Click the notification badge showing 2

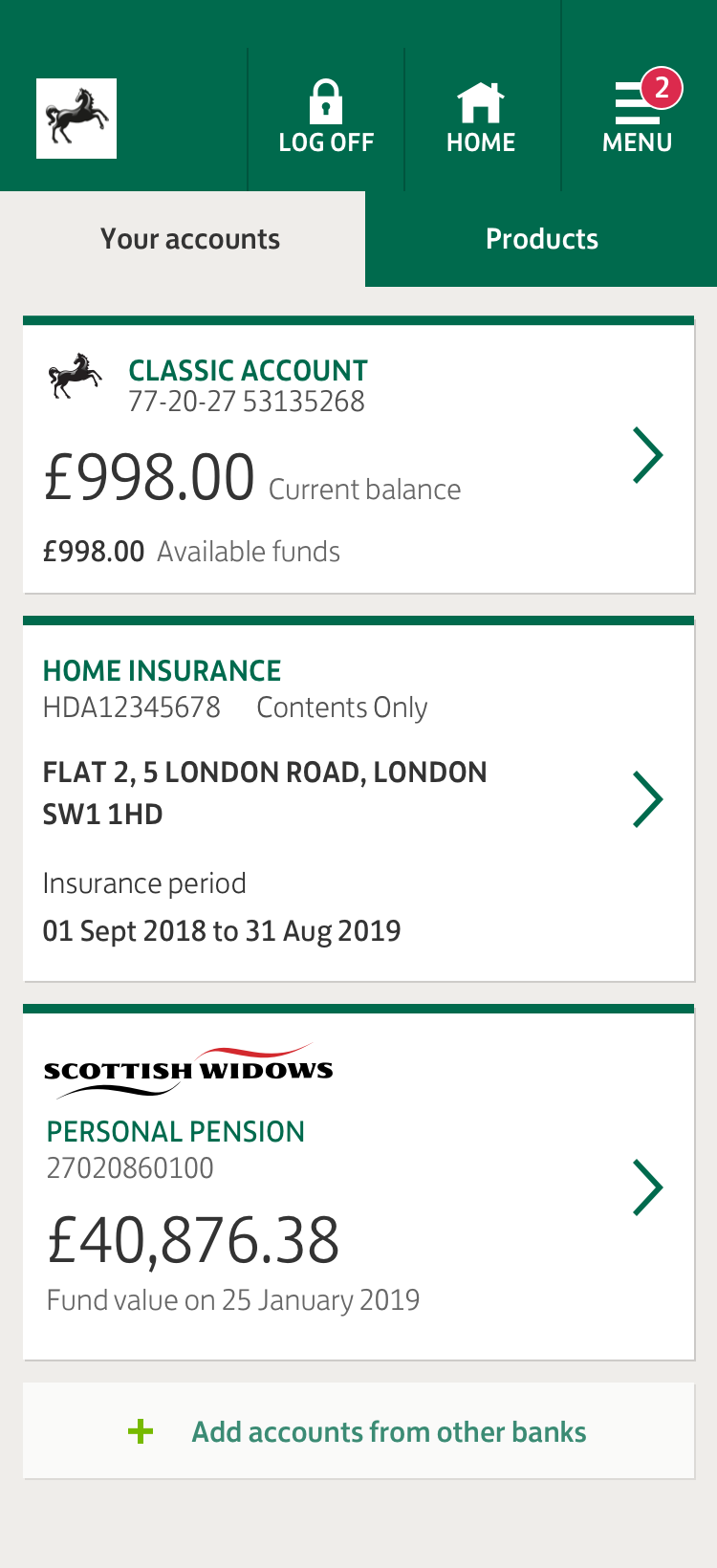pos(662,88)
